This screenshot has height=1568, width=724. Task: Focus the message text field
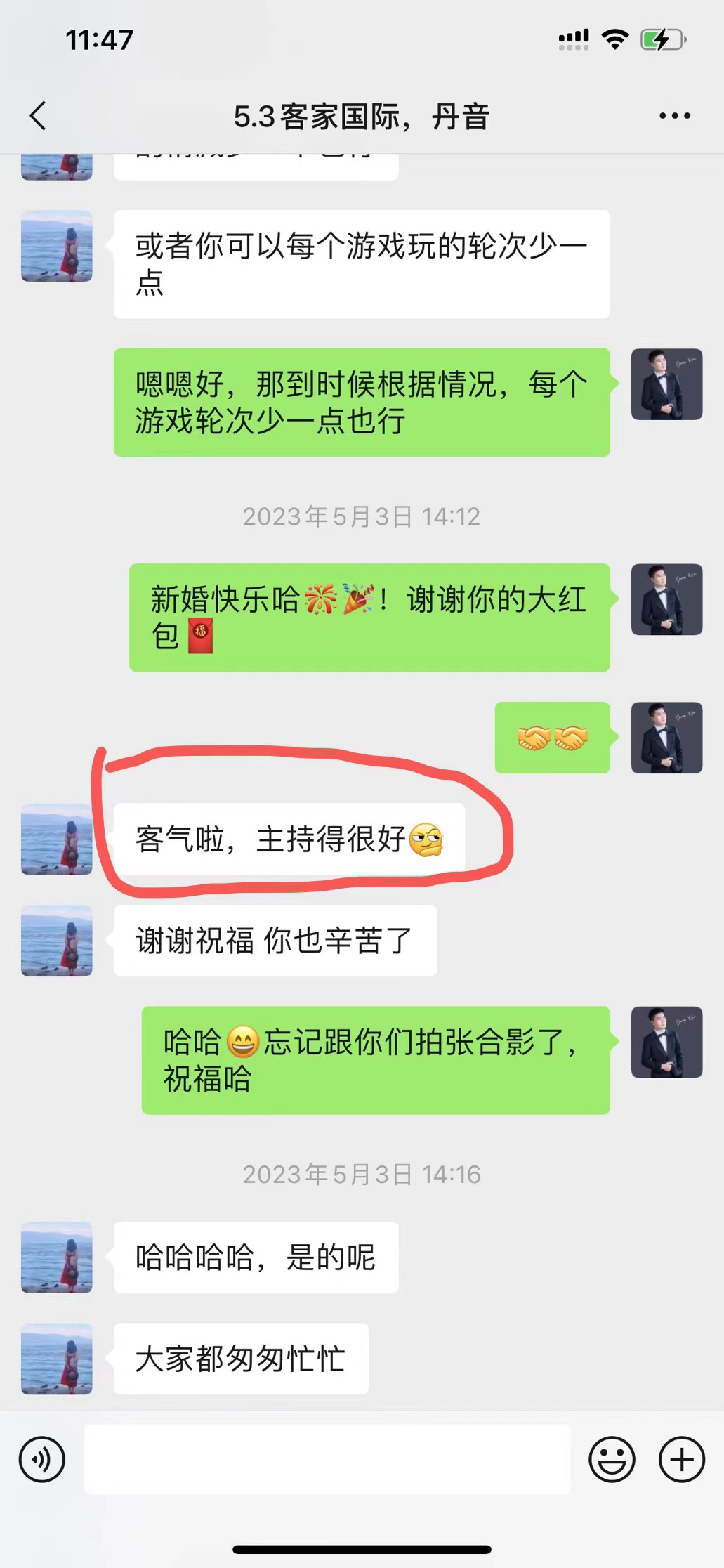[x=327, y=1459]
